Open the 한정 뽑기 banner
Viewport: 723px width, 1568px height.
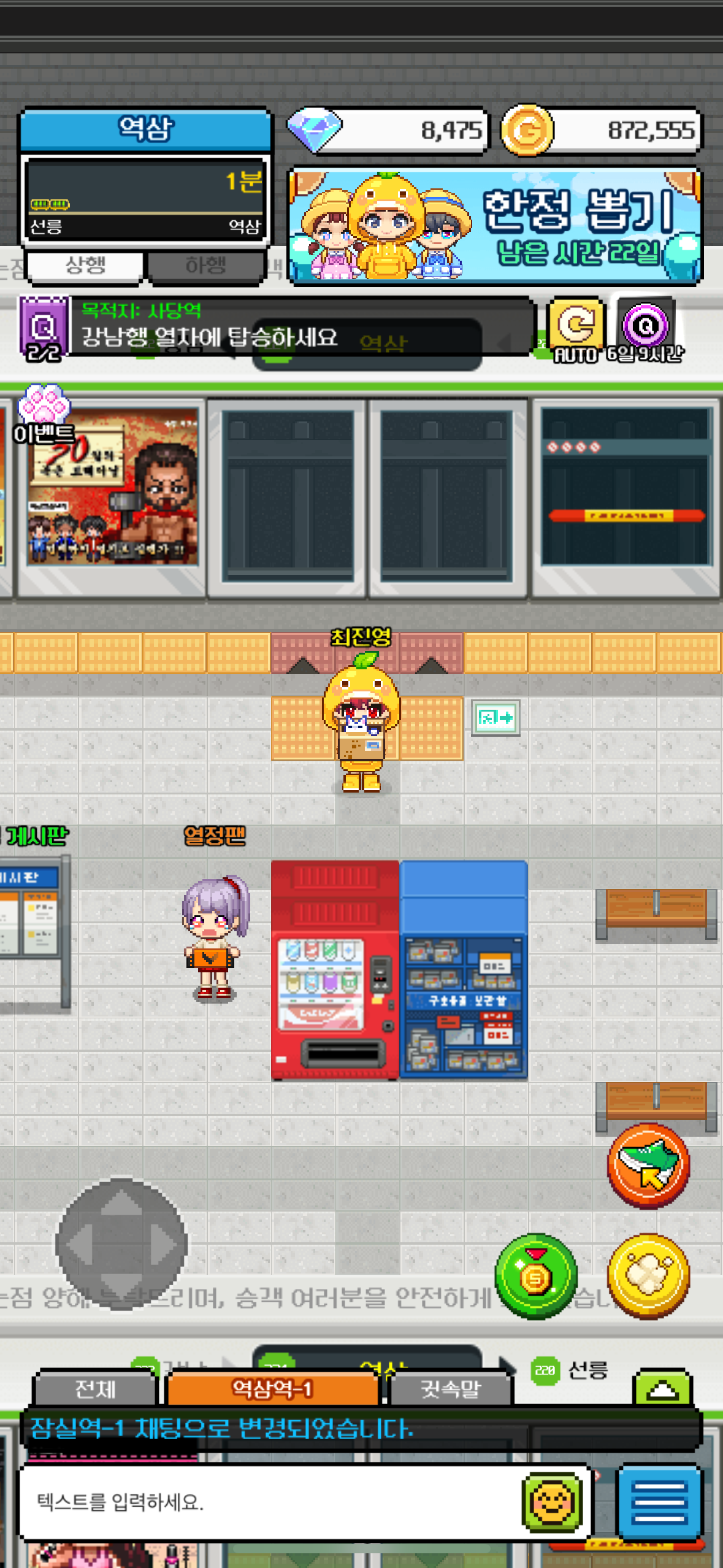494,226
